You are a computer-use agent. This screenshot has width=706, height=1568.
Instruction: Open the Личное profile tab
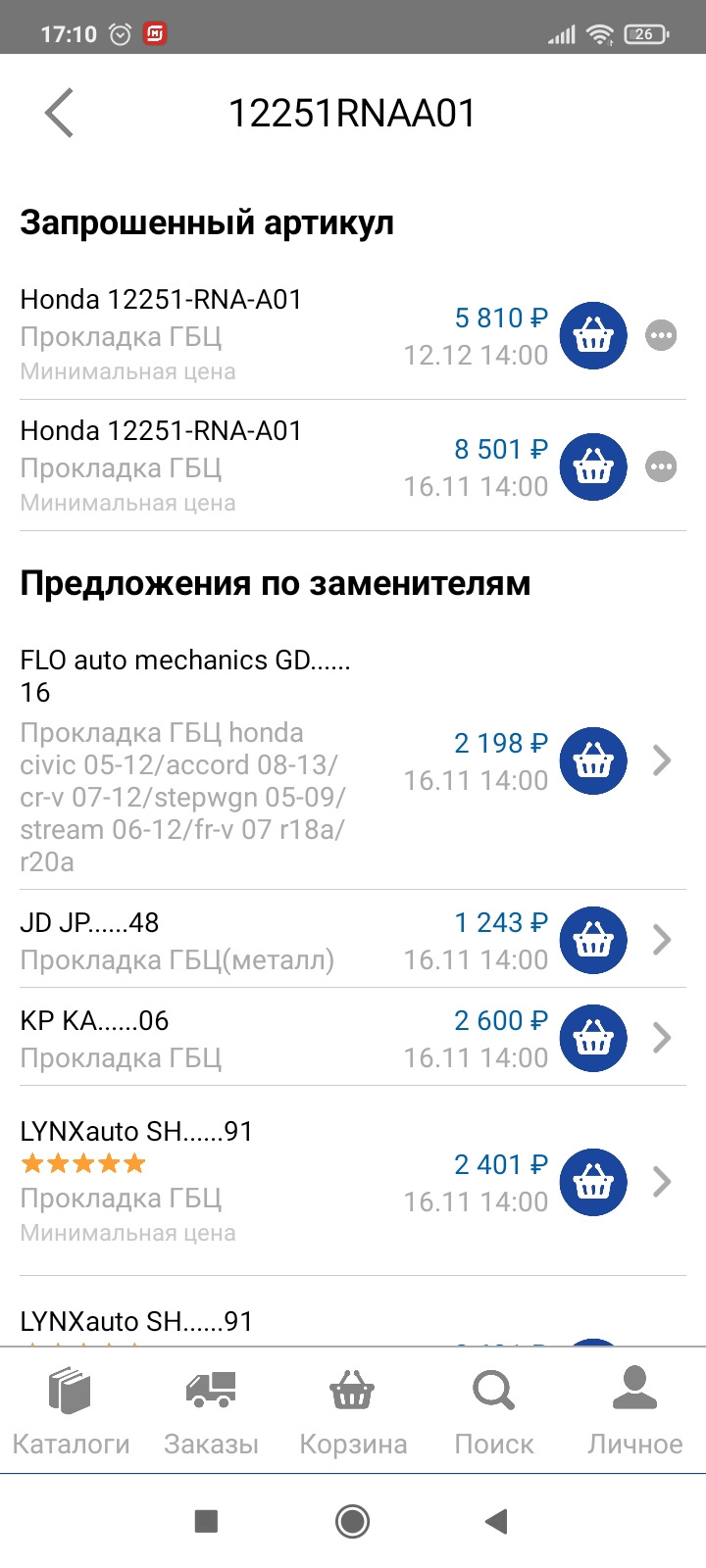click(634, 1411)
